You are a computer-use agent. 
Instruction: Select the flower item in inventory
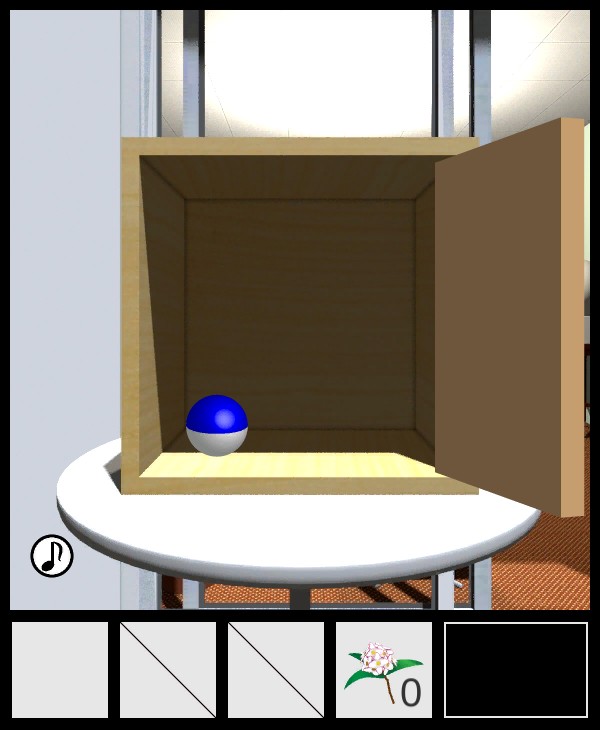(383, 669)
